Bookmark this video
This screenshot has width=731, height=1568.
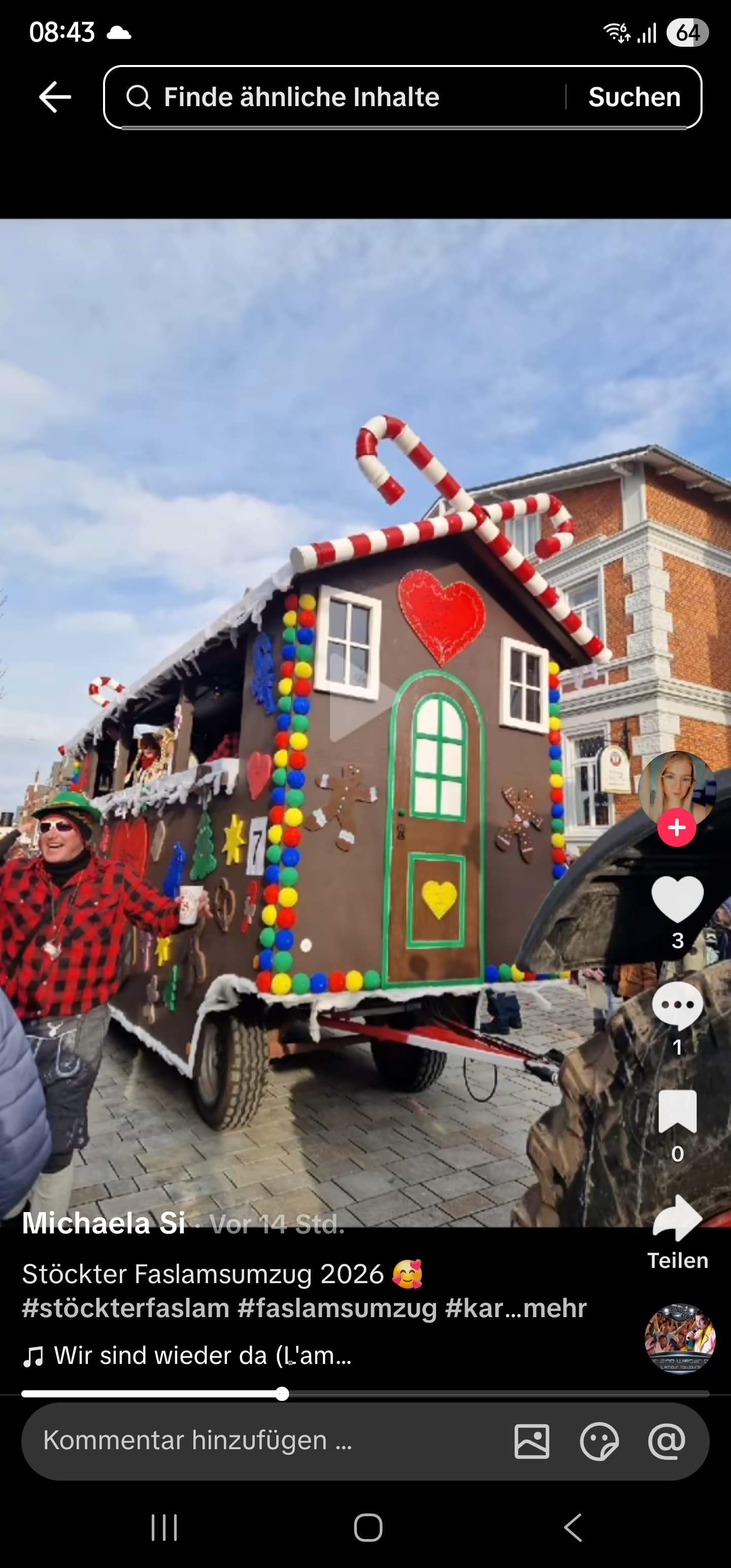point(677,1112)
